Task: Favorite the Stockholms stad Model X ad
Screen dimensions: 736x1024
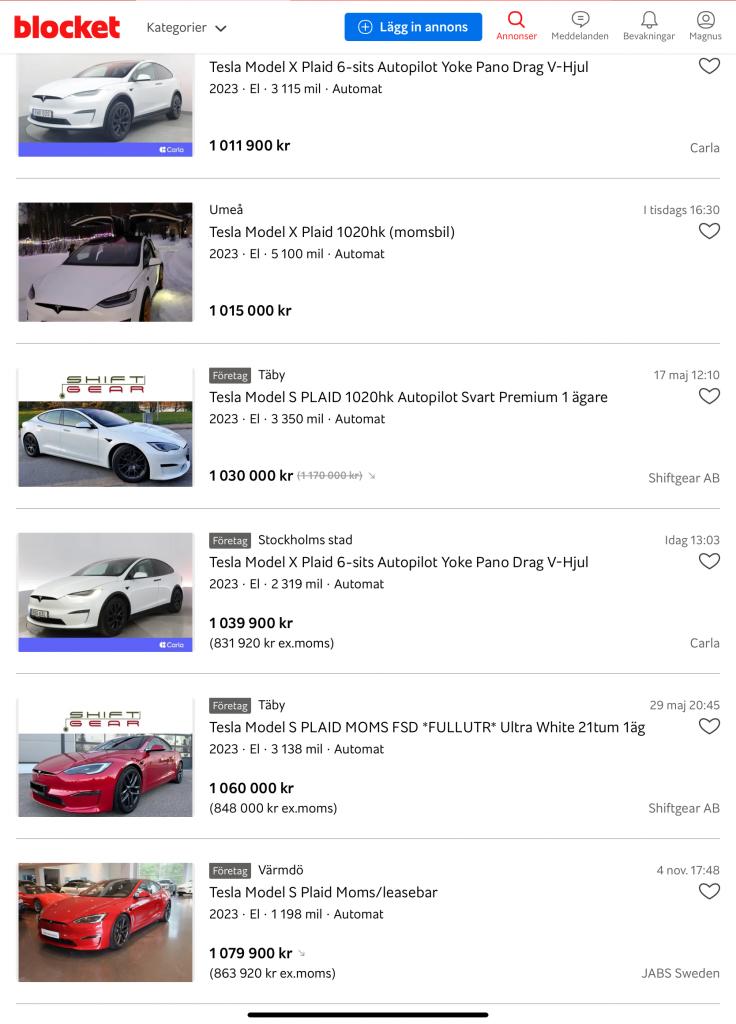Action: click(x=709, y=561)
